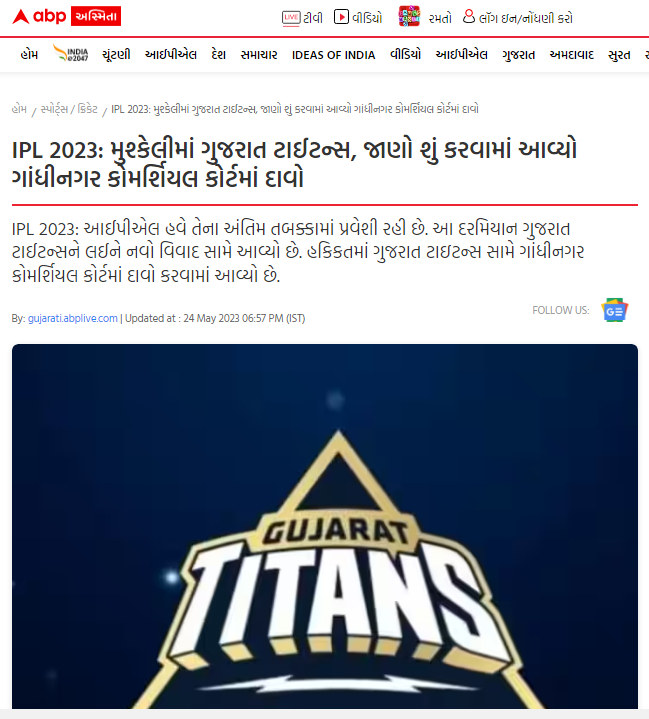Go to Home (હોમ) tab
The width and height of the screenshot is (649, 719).
(30, 54)
